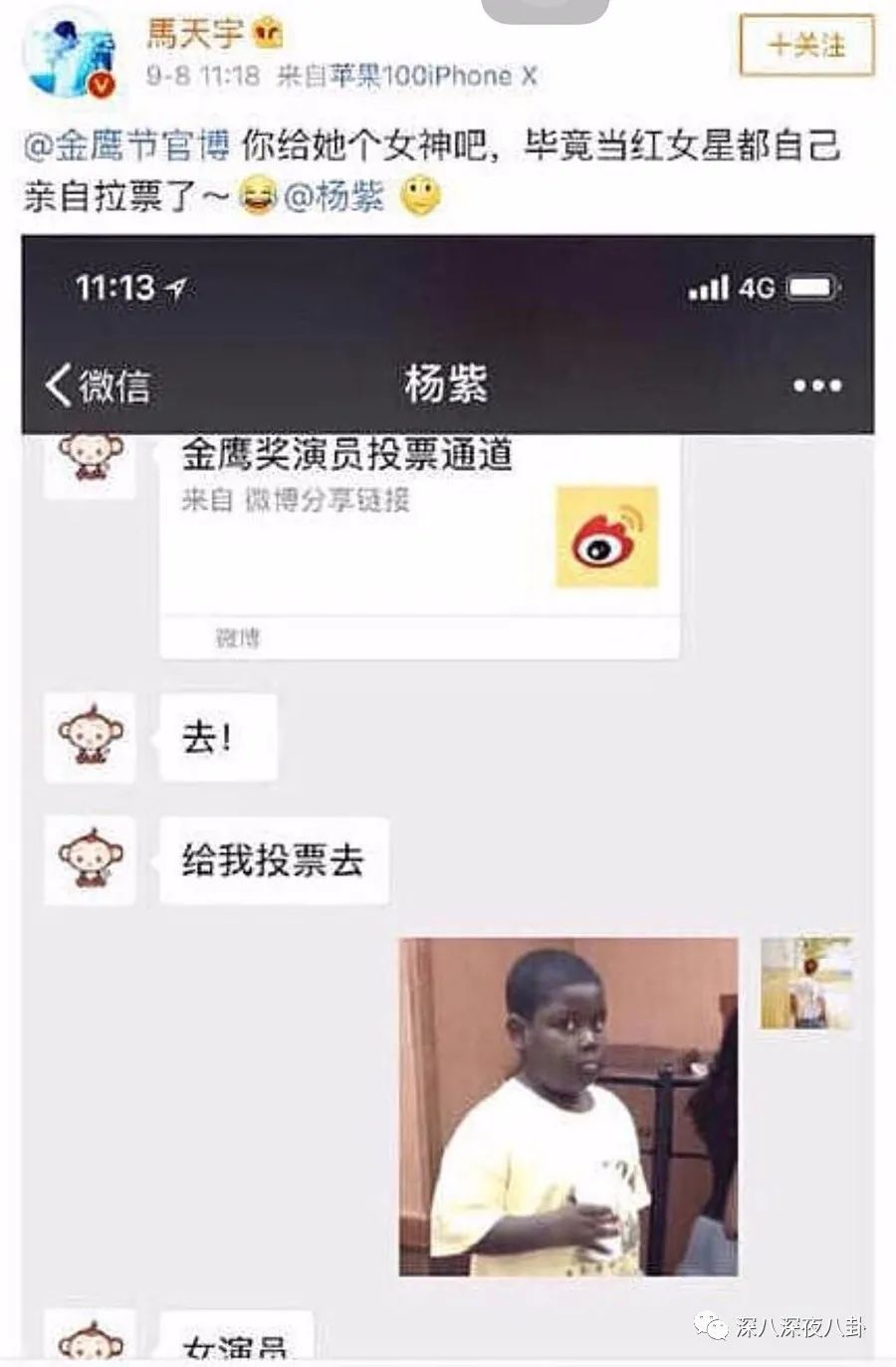The image size is (896, 1367).
Task: Follow 馬天宇 with the +关注 button
Action: (806, 46)
